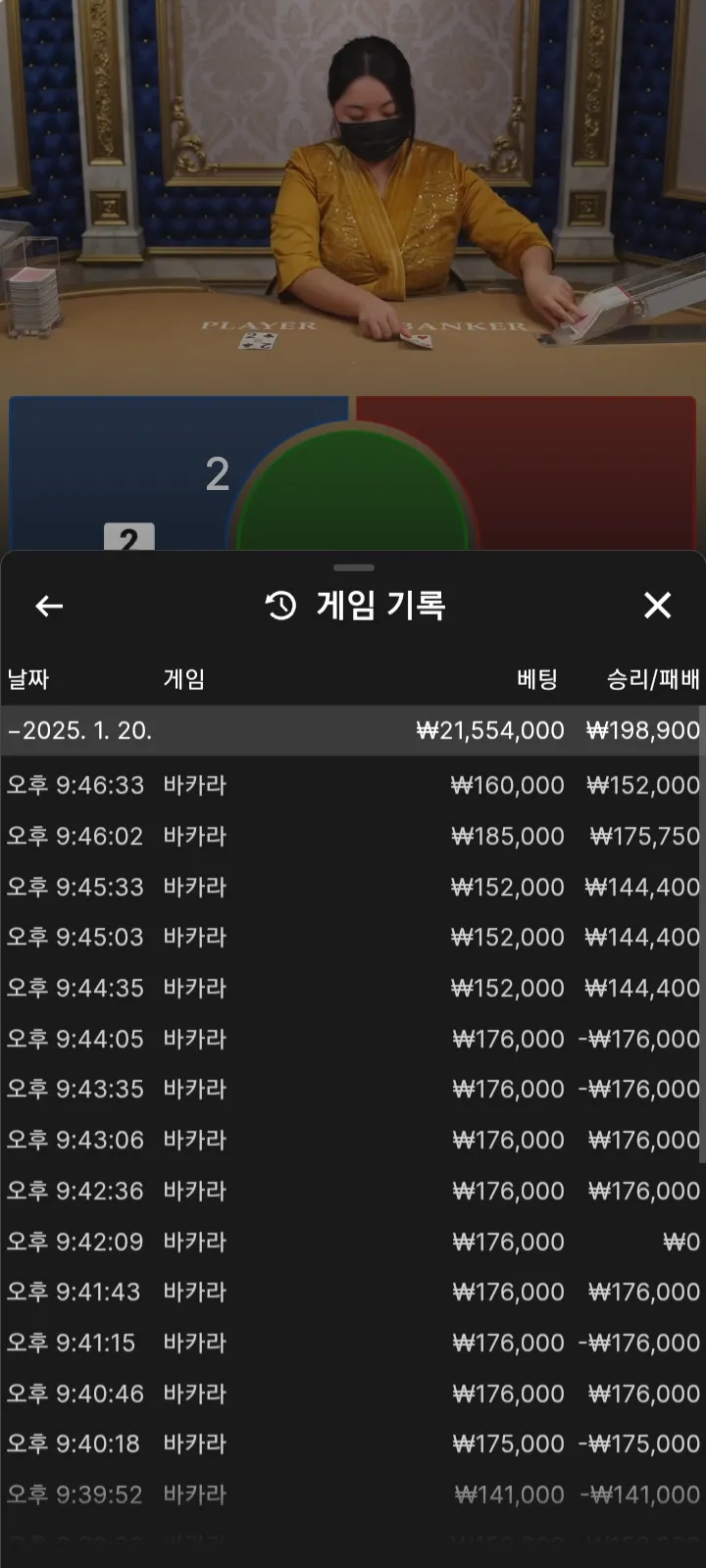The height and width of the screenshot is (1568, 706).
Task: Select the 오후 9:41:15 바카라 entry
Action: [353, 1343]
